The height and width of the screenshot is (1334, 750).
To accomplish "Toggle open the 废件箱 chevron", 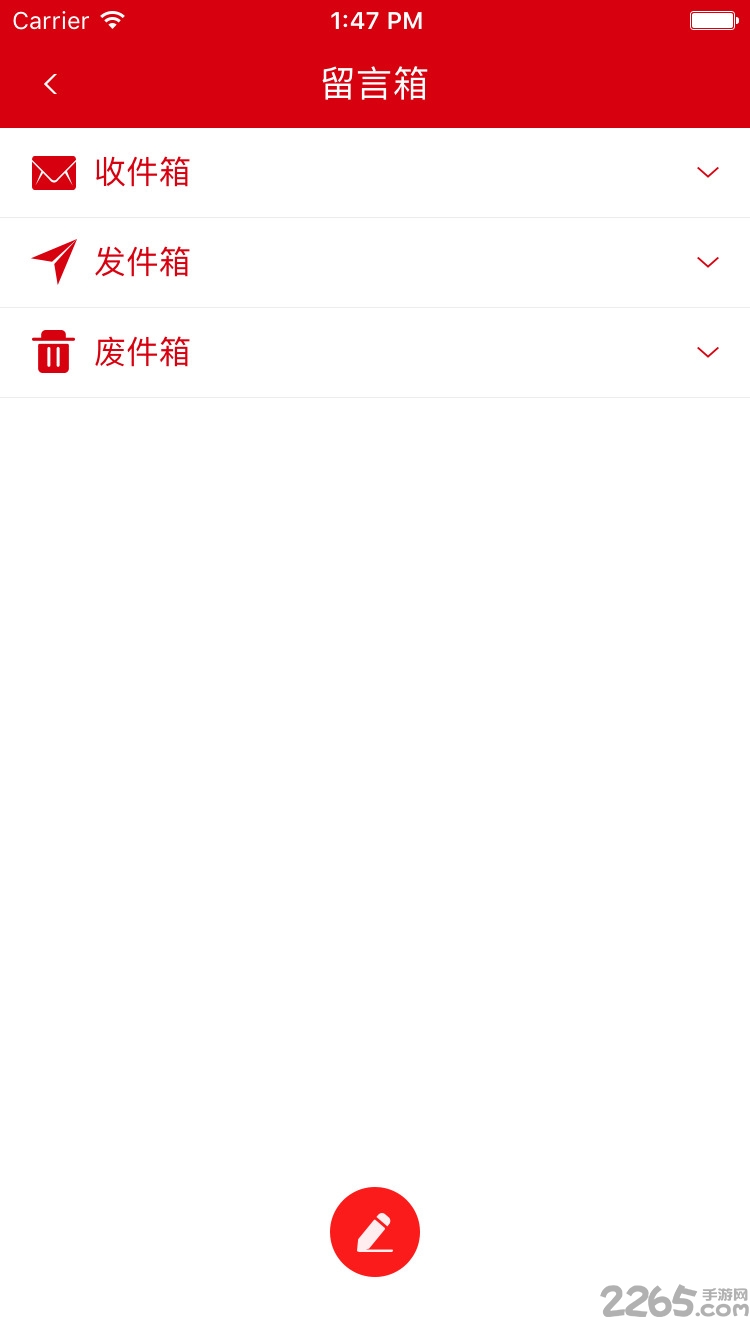I will (707, 352).
